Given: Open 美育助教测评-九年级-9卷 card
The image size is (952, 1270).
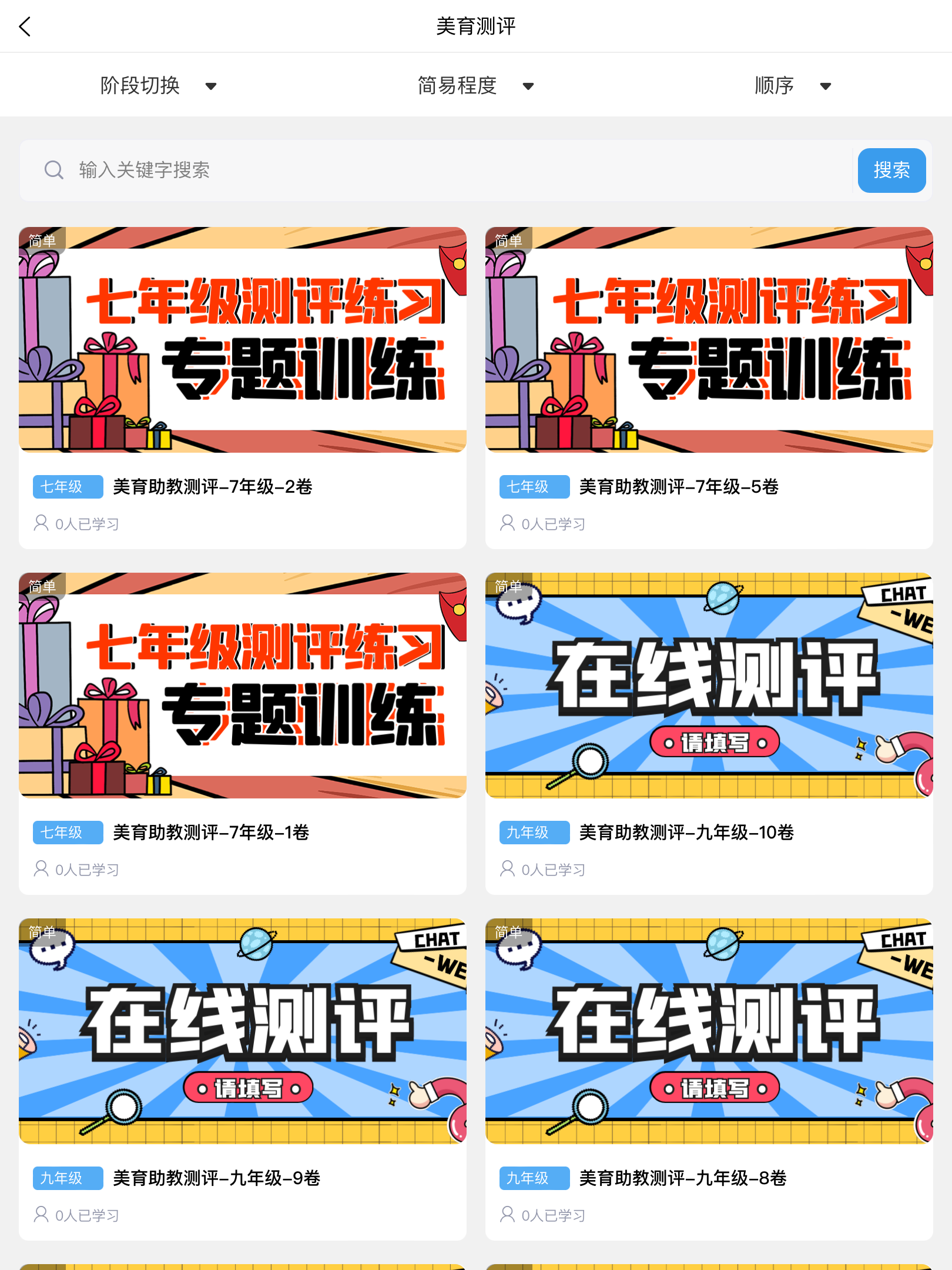Looking at the screenshot, I should pos(242,1079).
